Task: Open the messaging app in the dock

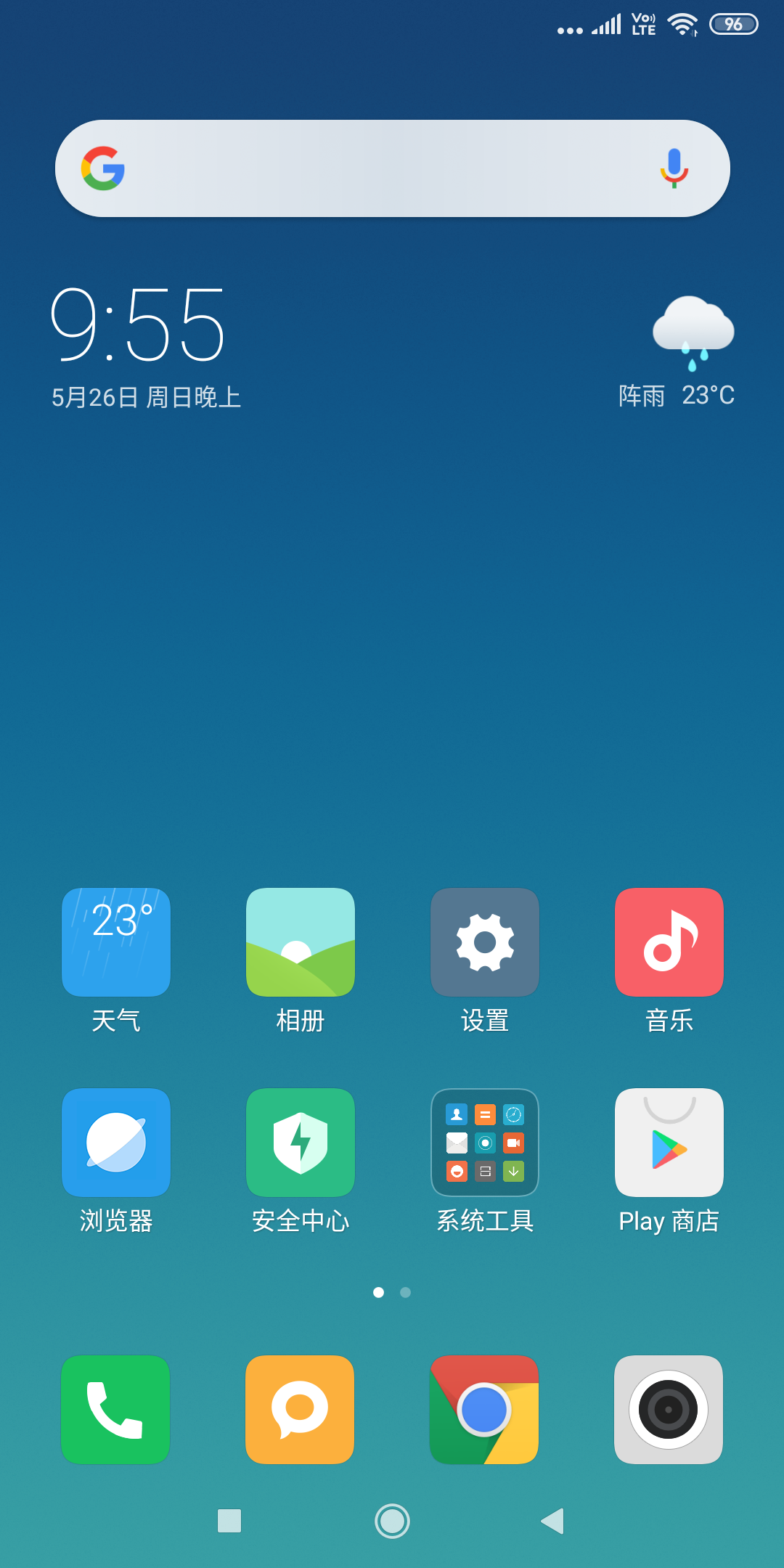Action: 300,1409
